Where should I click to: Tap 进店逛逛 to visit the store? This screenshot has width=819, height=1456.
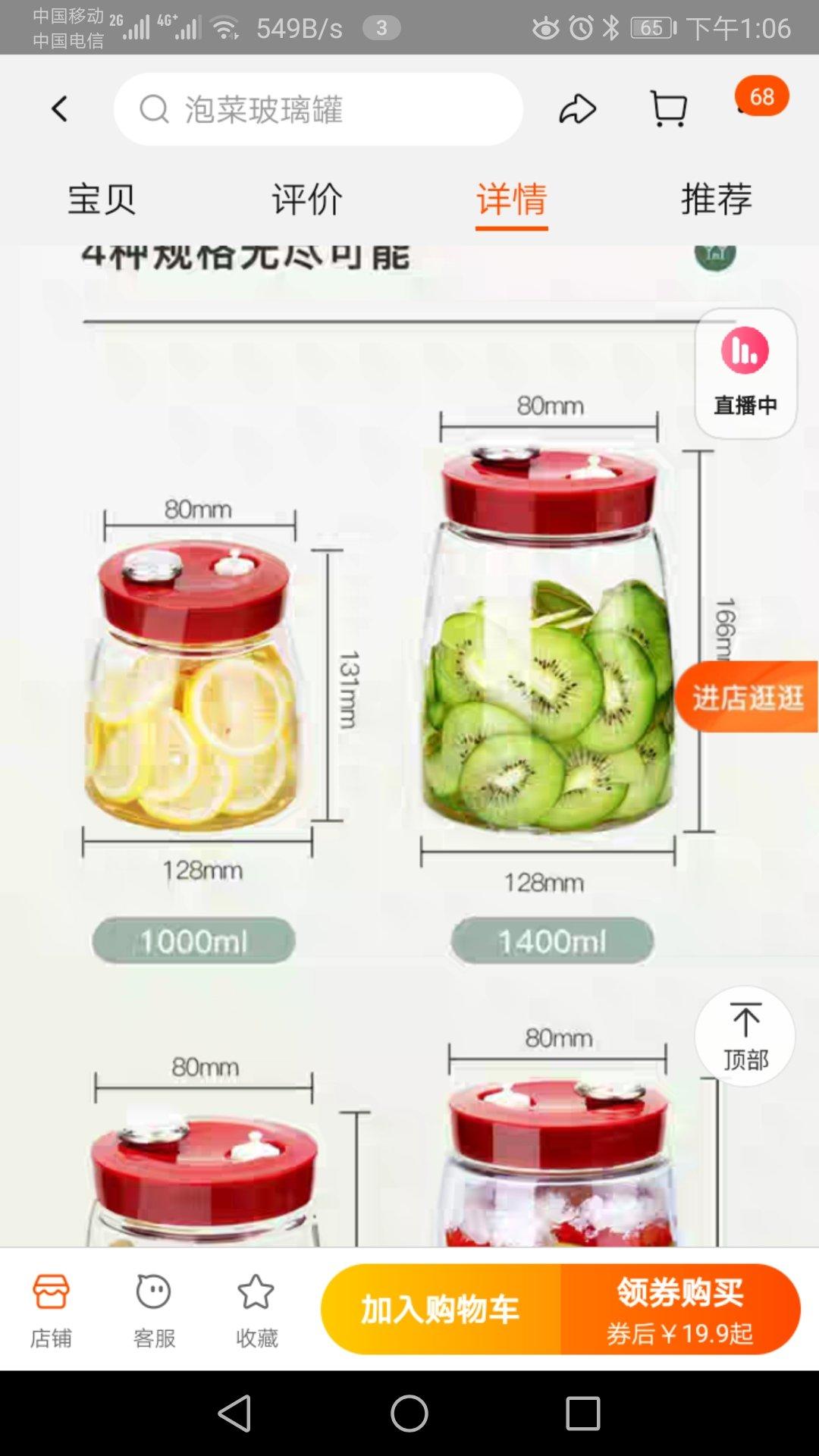pos(747,697)
